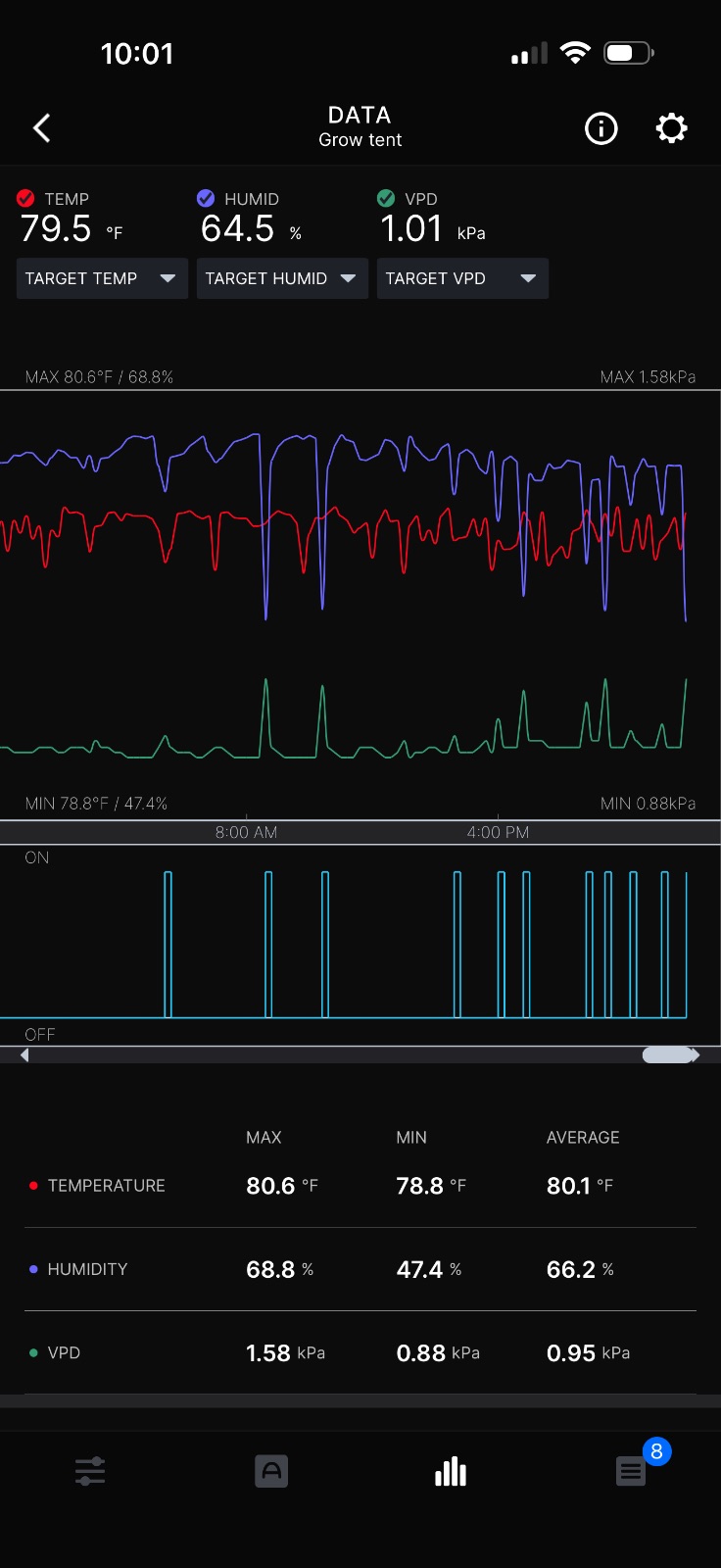Expand the Target Temp dropdown
Image resolution: width=721 pixels, height=1568 pixels.
coord(102,278)
